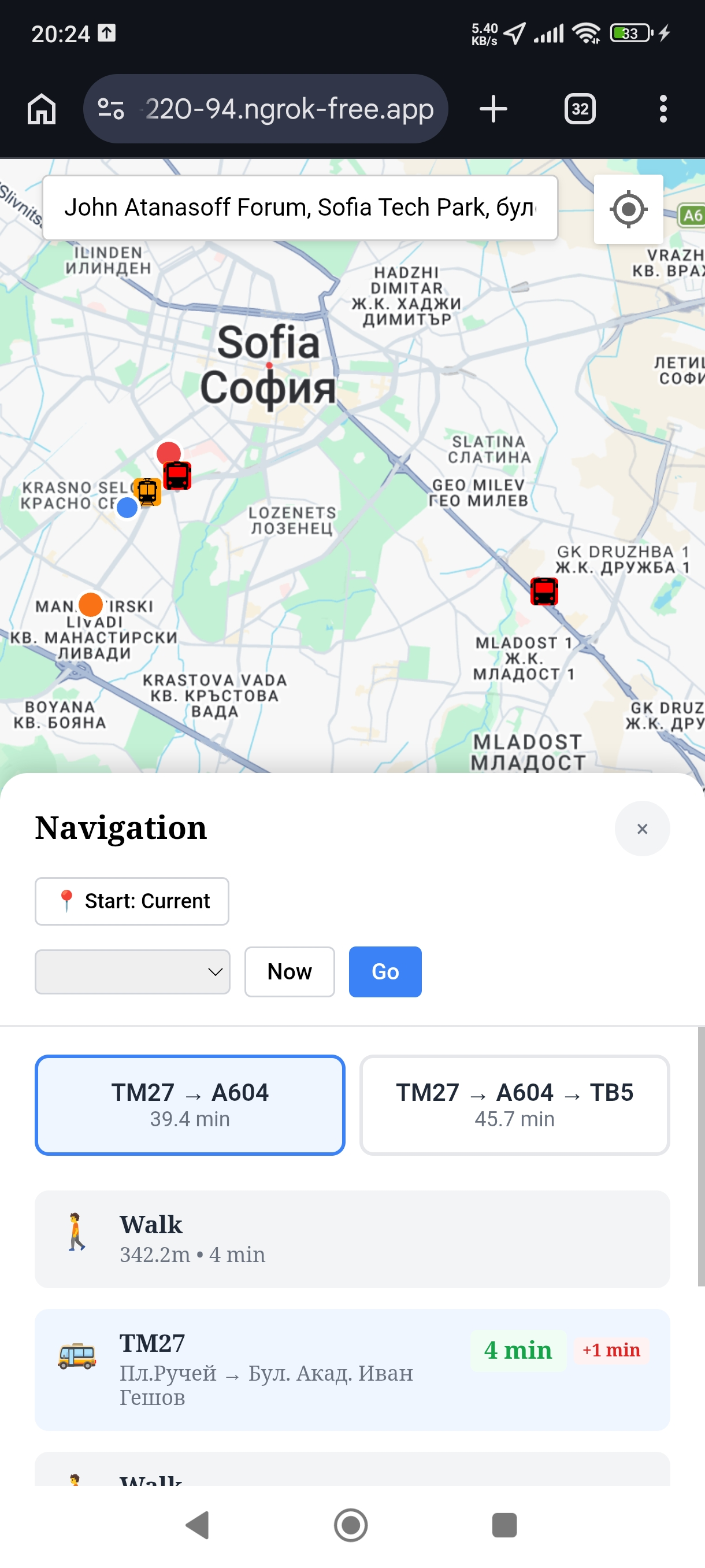Viewport: 705px width, 1568px height.
Task: Open a new browser tab
Action: (493, 110)
